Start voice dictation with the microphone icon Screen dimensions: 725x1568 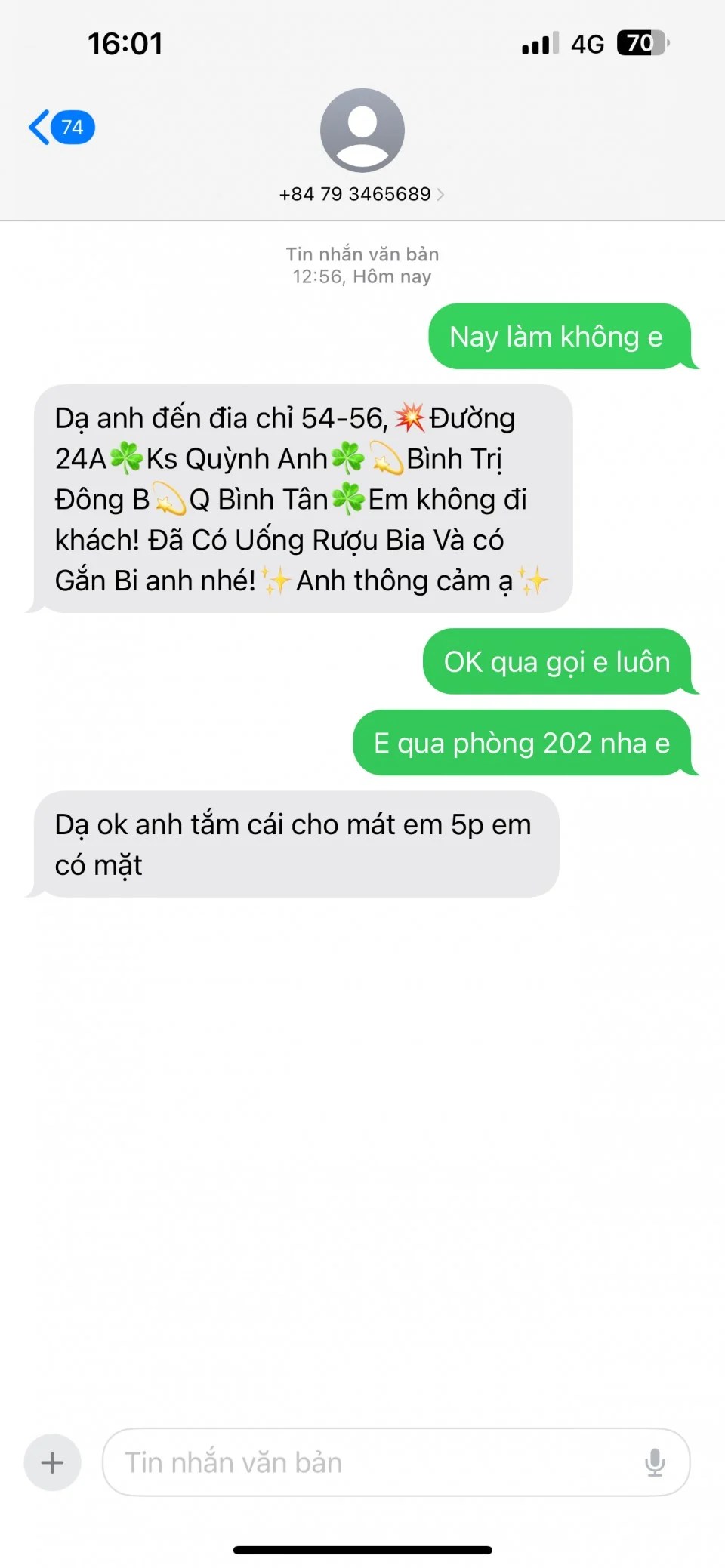coord(655,1462)
